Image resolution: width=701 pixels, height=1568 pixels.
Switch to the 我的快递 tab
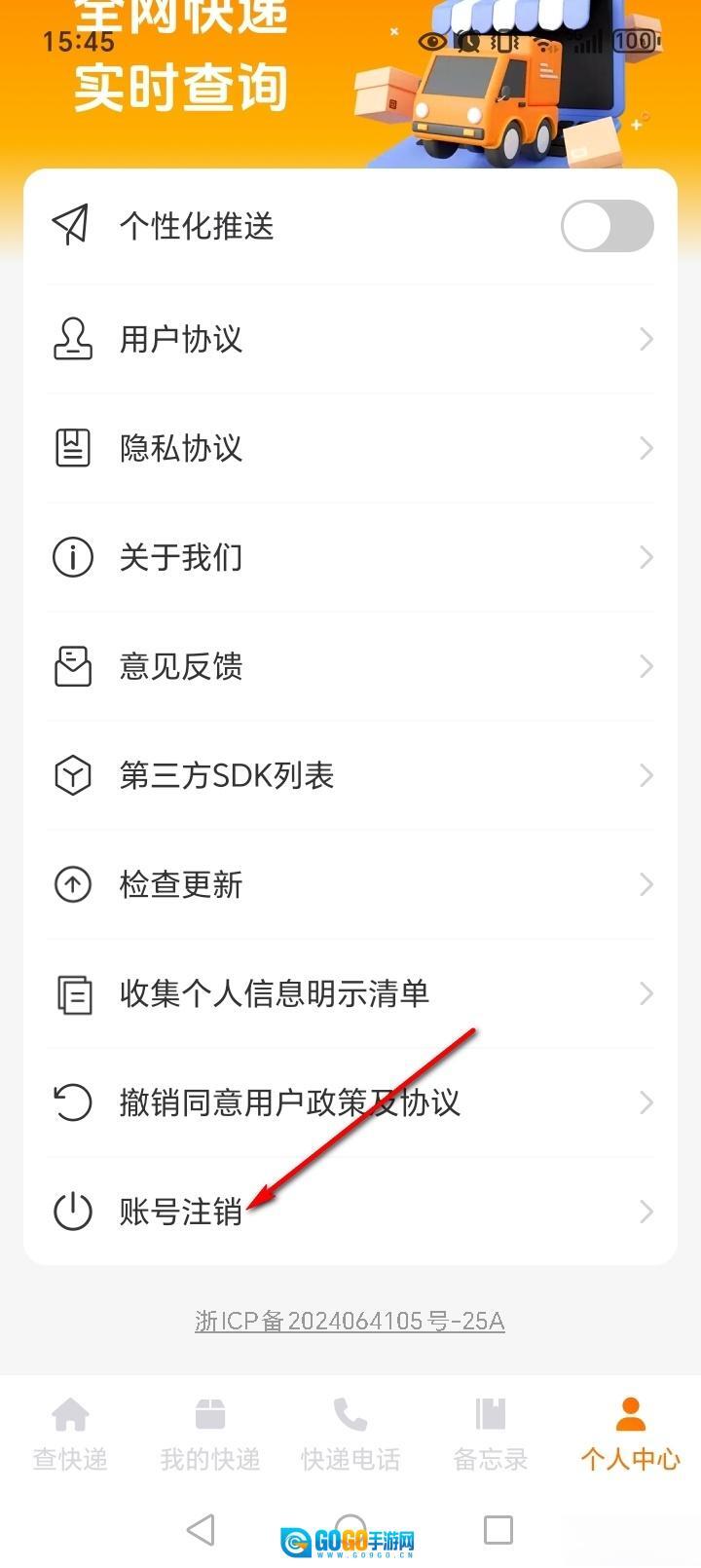(210, 1434)
